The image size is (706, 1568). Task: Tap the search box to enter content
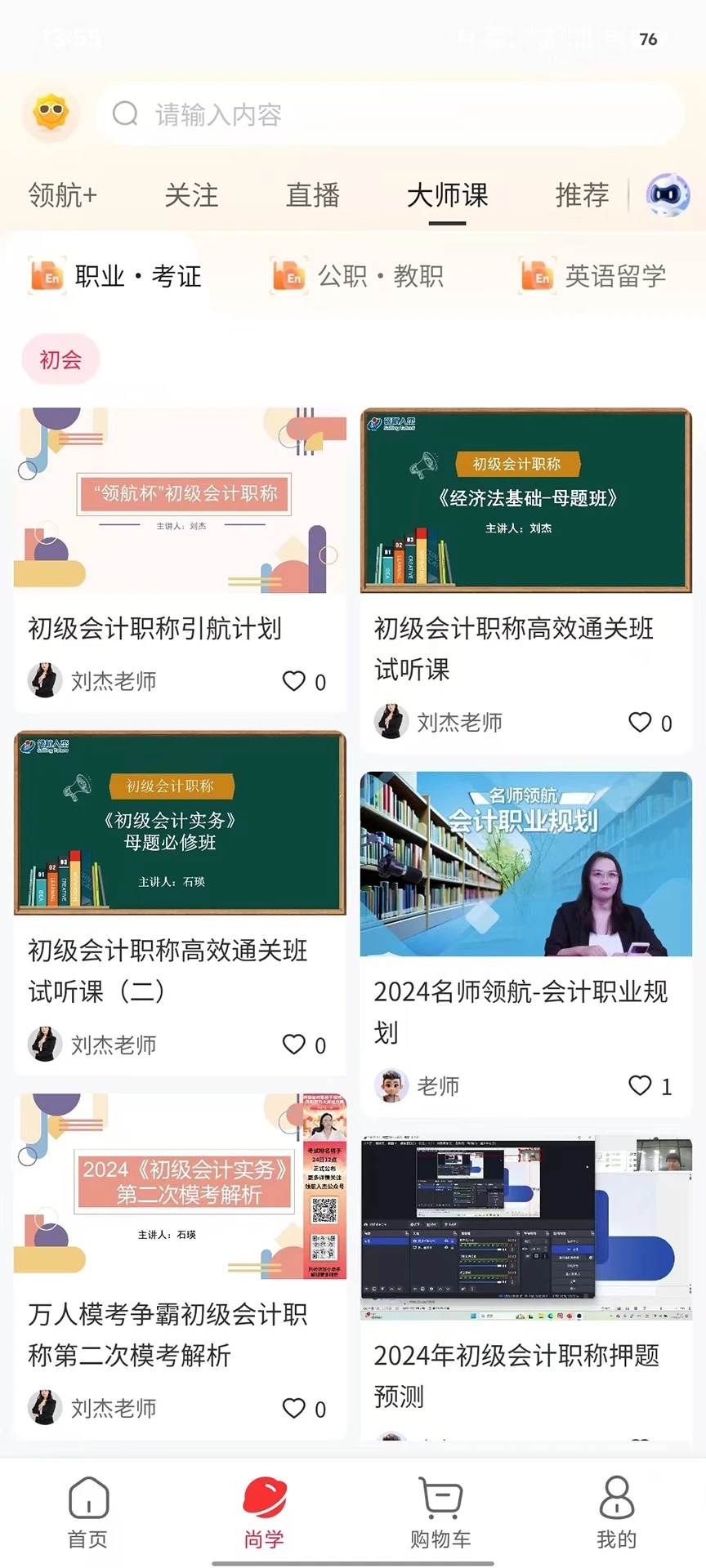(x=389, y=114)
